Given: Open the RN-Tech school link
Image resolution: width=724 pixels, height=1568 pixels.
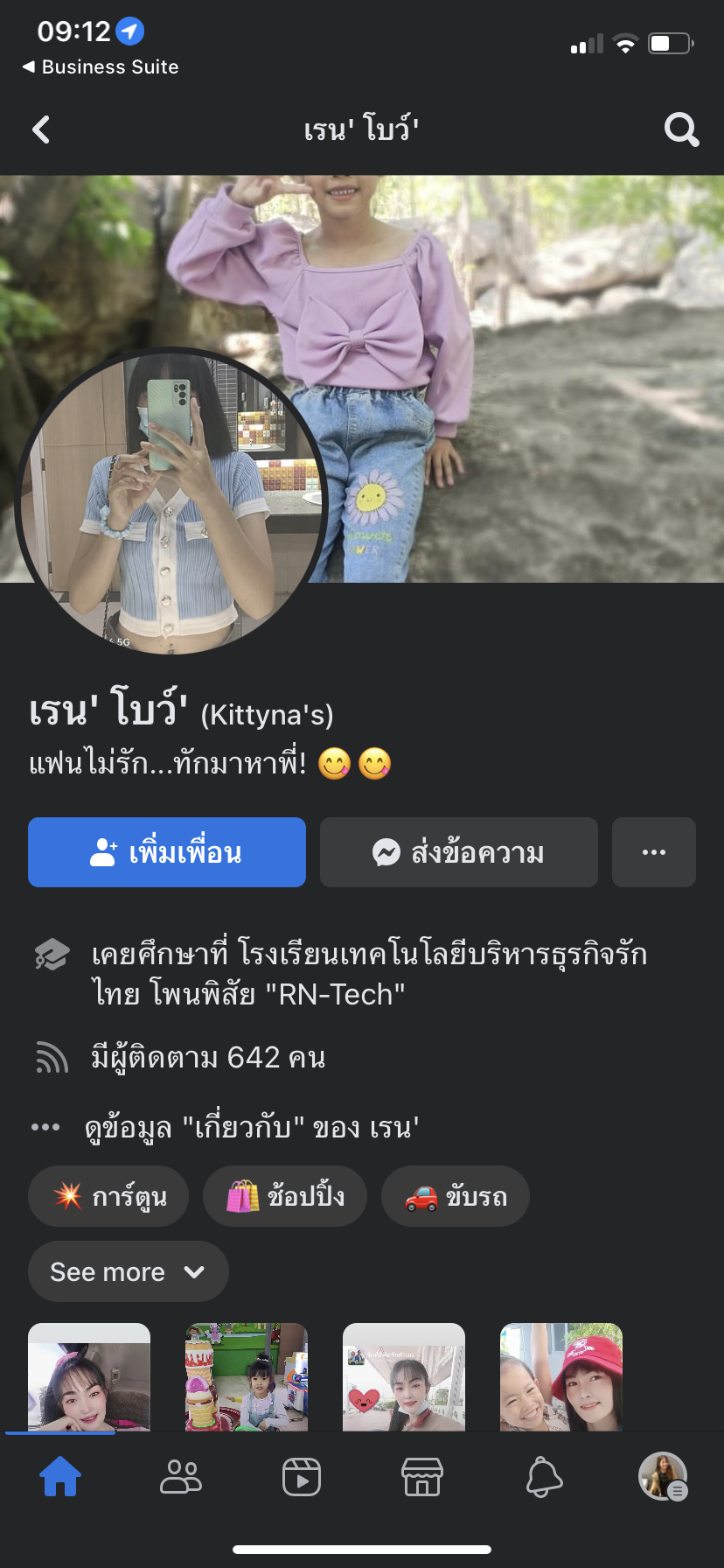Looking at the screenshot, I should [369, 973].
